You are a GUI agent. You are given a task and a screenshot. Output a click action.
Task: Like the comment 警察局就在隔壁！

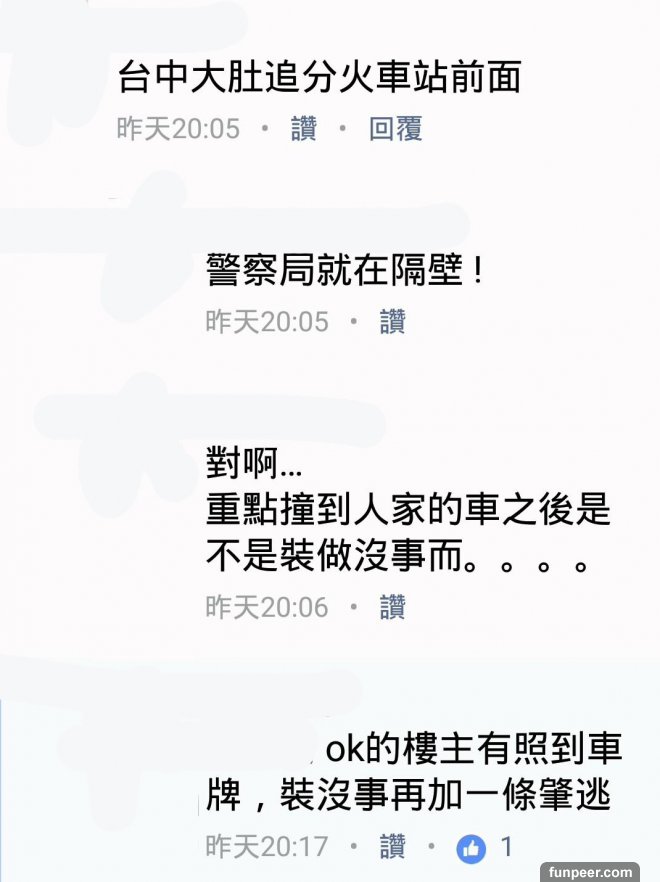(392, 322)
